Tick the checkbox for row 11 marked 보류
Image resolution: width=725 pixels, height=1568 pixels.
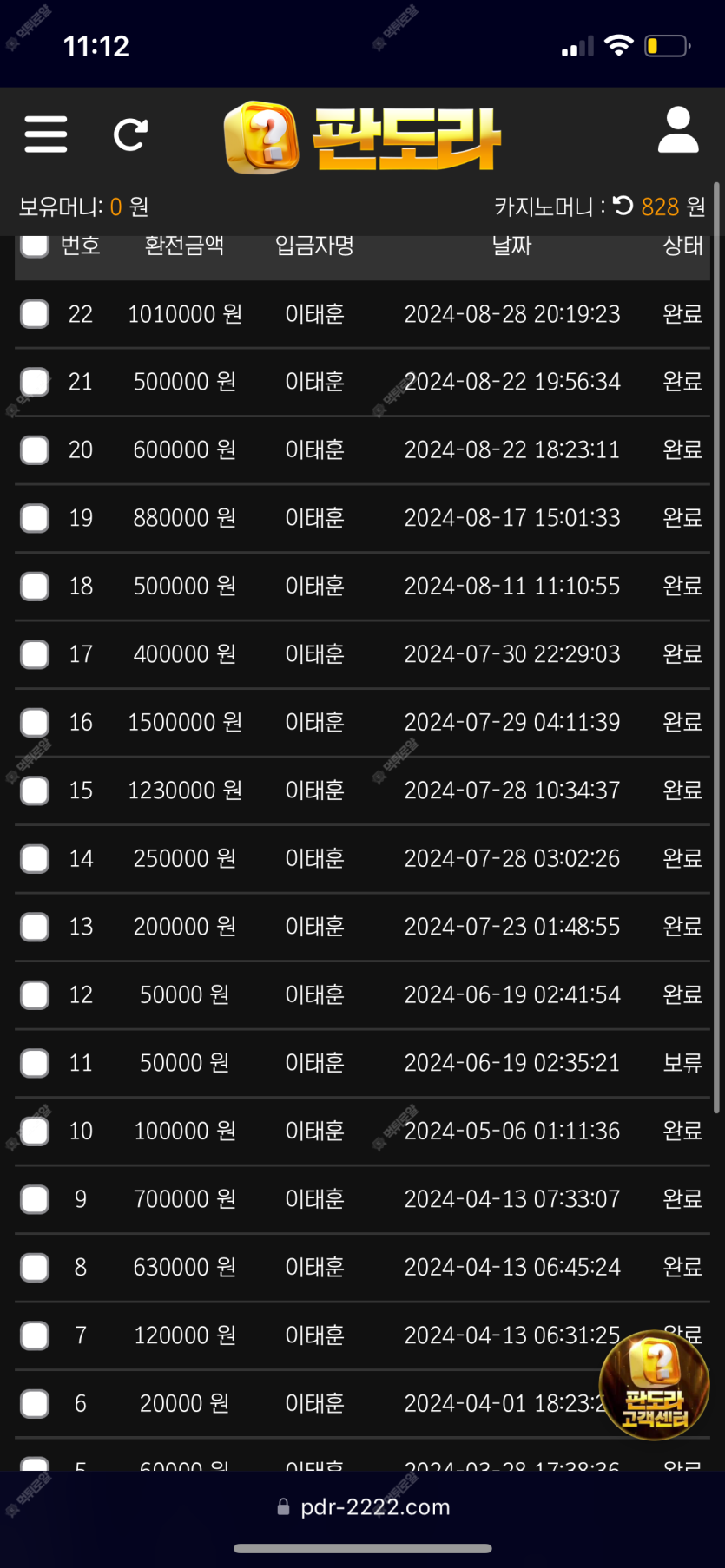click(35, 1062)
